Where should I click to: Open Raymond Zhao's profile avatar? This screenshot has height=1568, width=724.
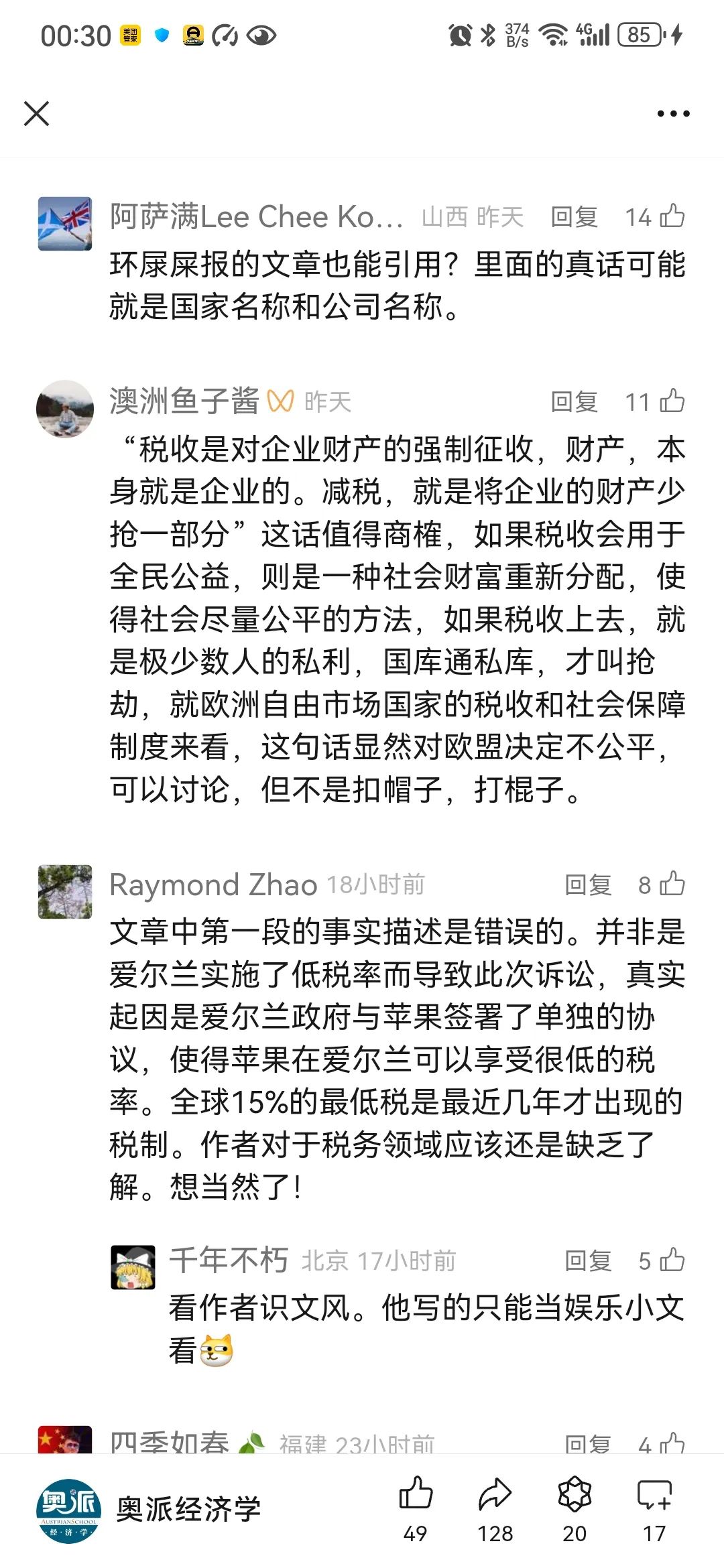[x=65, y=892]
